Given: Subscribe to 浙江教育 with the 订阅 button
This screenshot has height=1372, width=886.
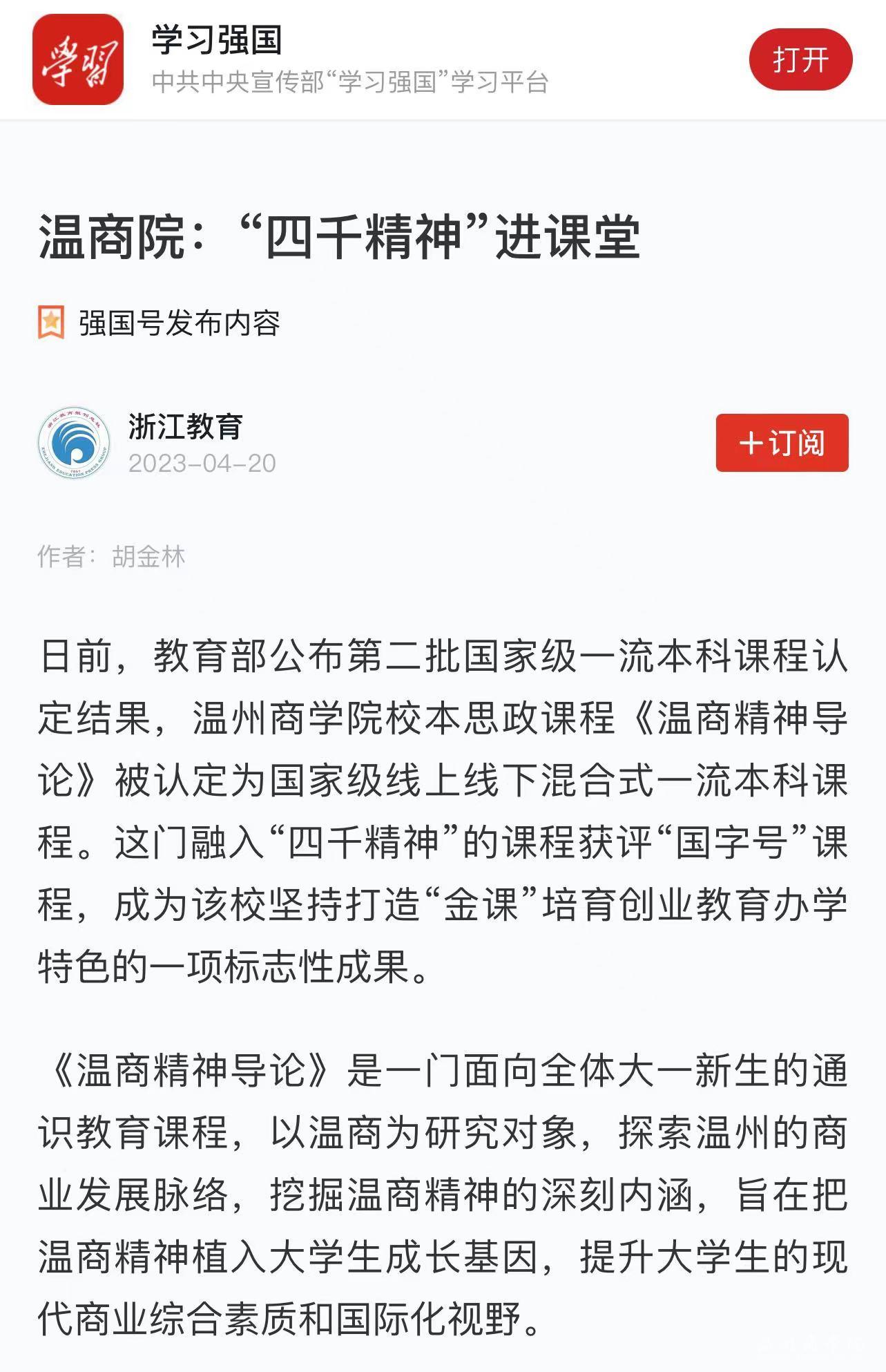Looking at the screenshot, I should click(781, 443).
